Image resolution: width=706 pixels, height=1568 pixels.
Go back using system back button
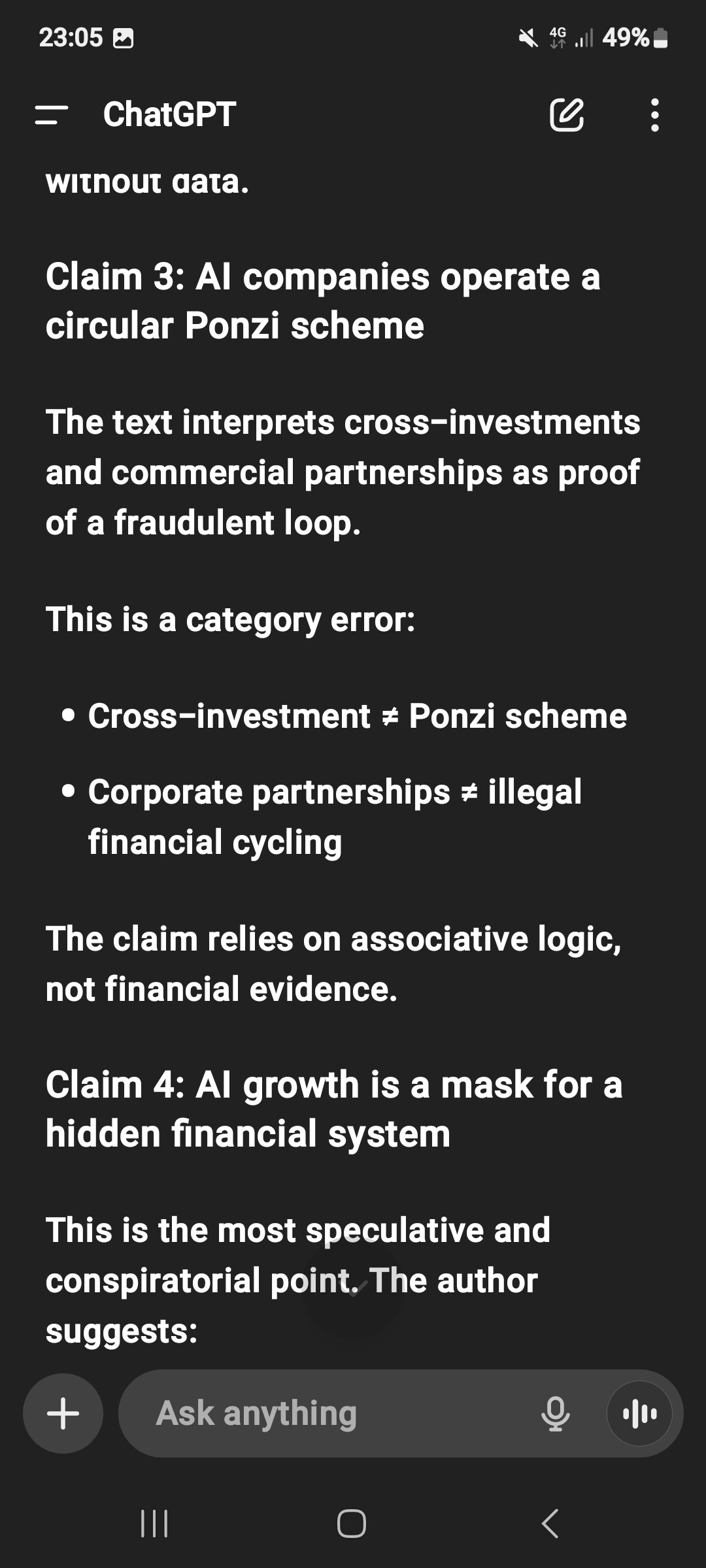(550, 1524)
